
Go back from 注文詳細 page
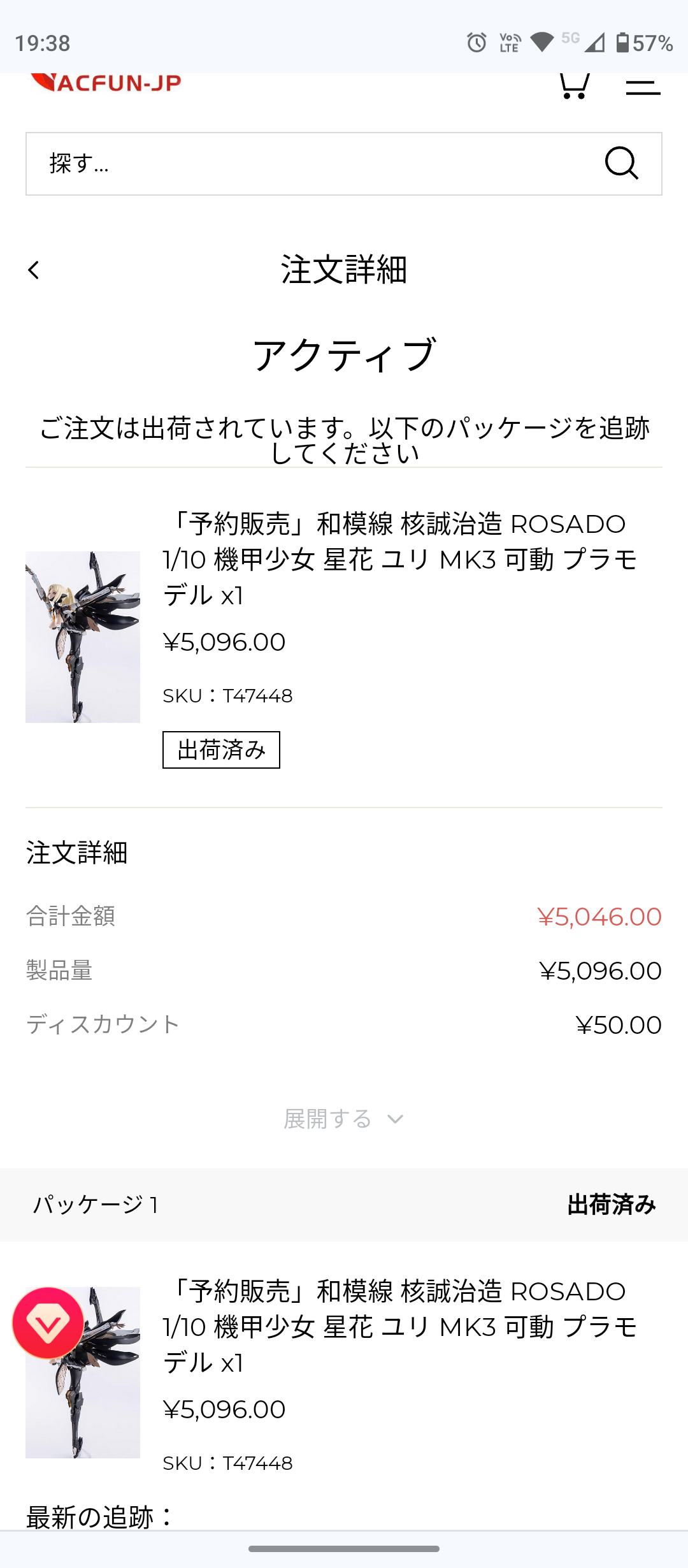34,270
